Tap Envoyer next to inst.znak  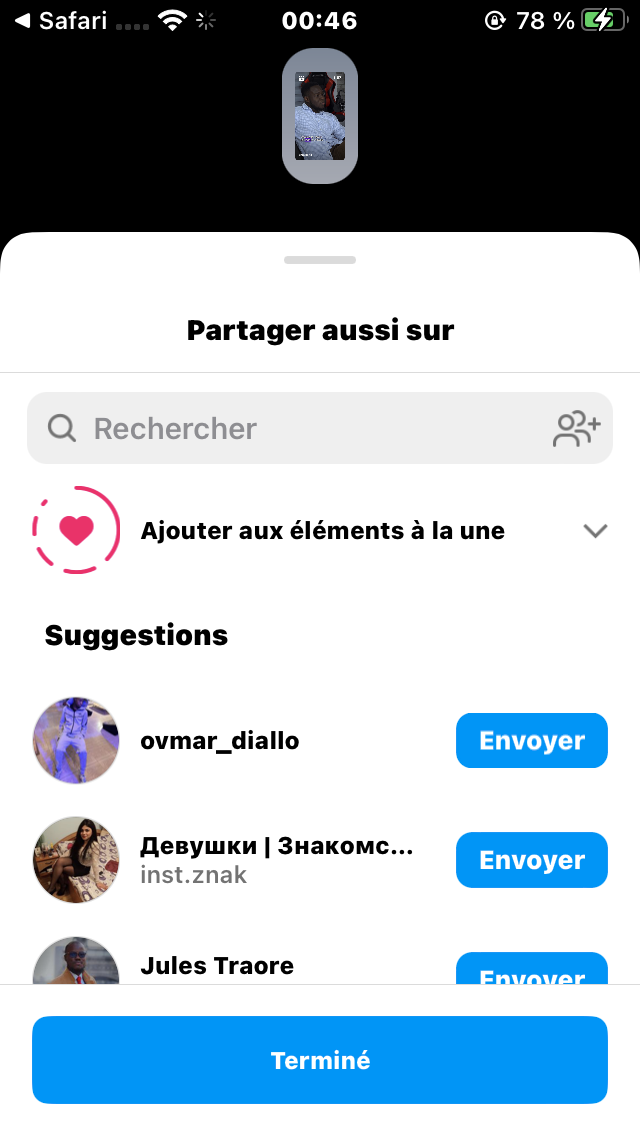click(x=531, y=860)
